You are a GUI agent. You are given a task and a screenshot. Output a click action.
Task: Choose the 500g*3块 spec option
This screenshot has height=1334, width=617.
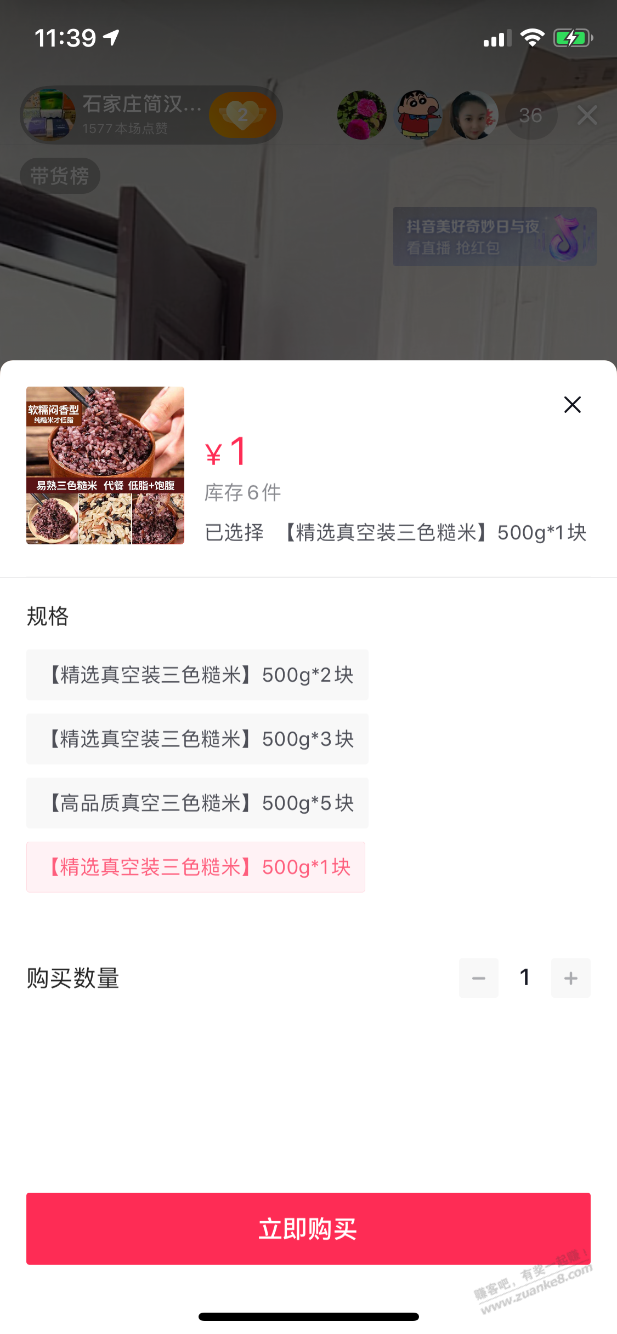pos(197,739)
